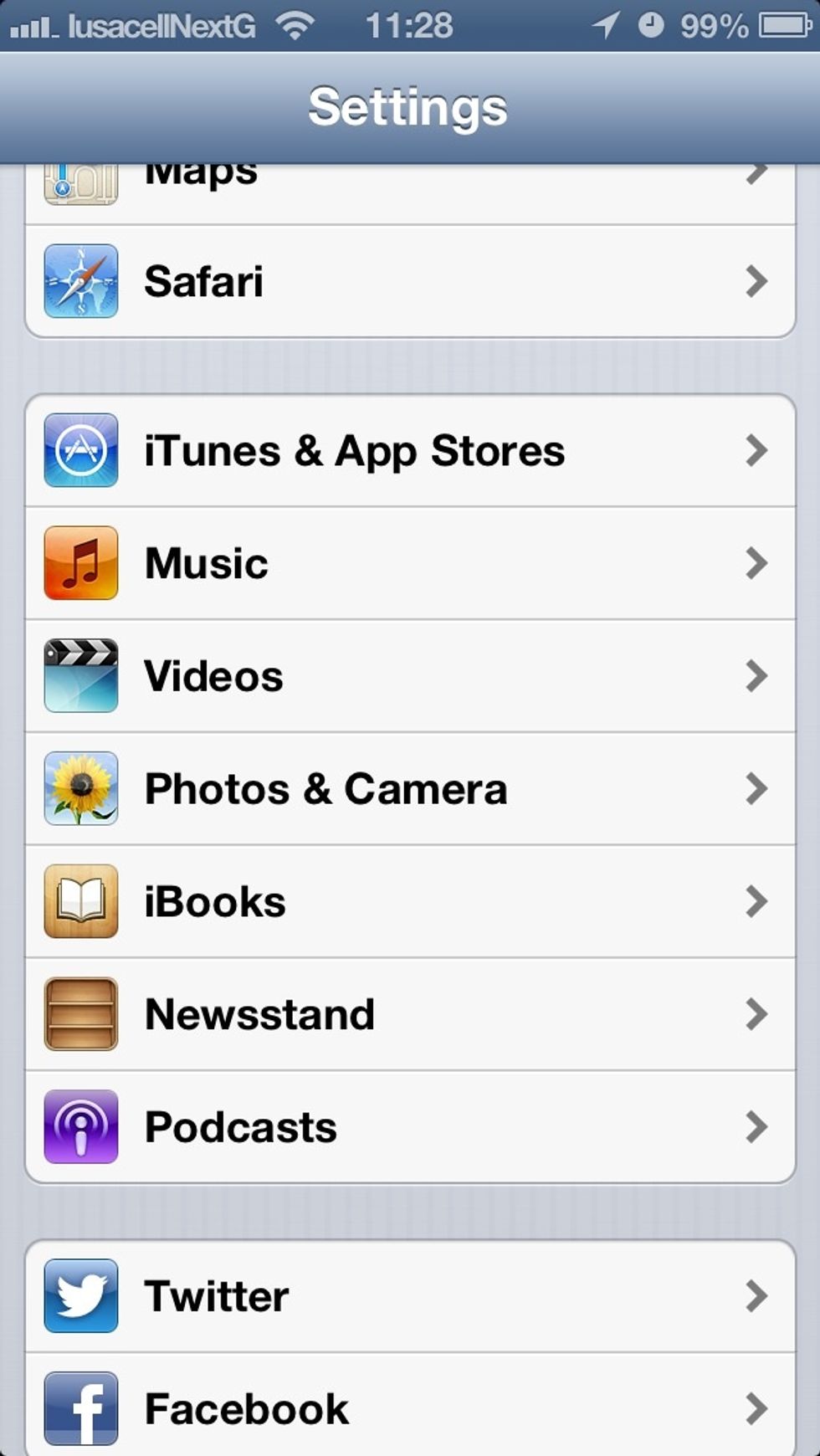Tap the Twitter bird icon
The height and width of the screenshot is (1456, 820).
pyautogui.click(x=81, y=1295)
